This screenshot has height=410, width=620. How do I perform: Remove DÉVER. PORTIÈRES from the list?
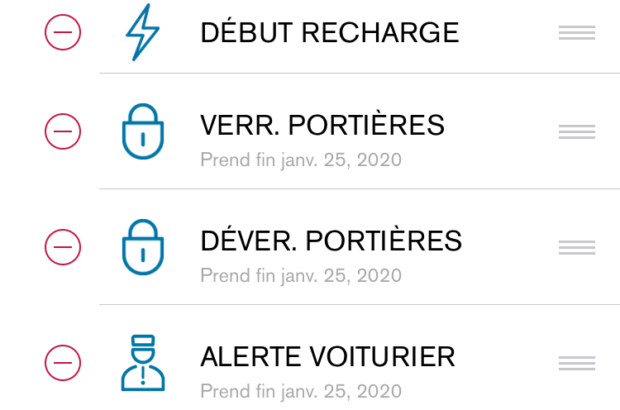click(x=62, y=246)
